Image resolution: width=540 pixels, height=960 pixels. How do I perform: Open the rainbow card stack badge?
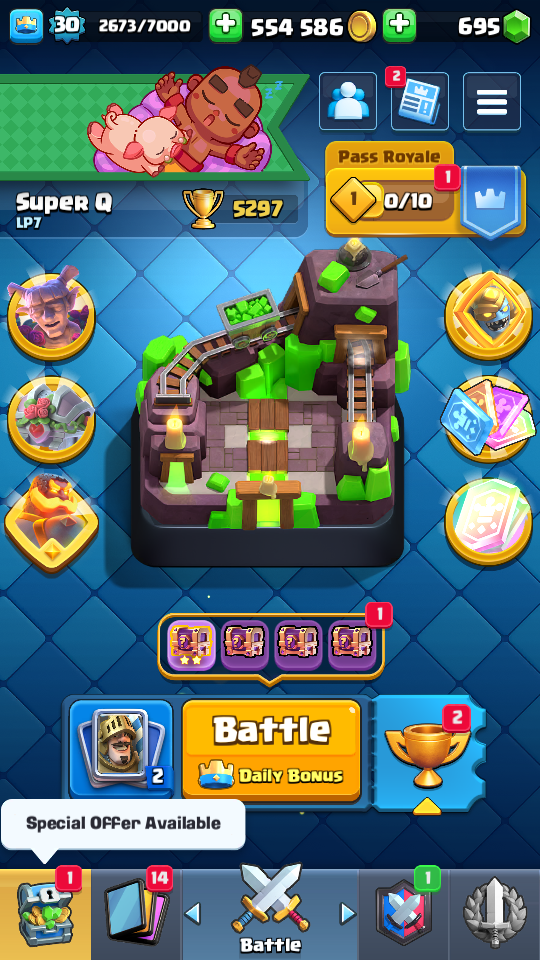point(488,521)
